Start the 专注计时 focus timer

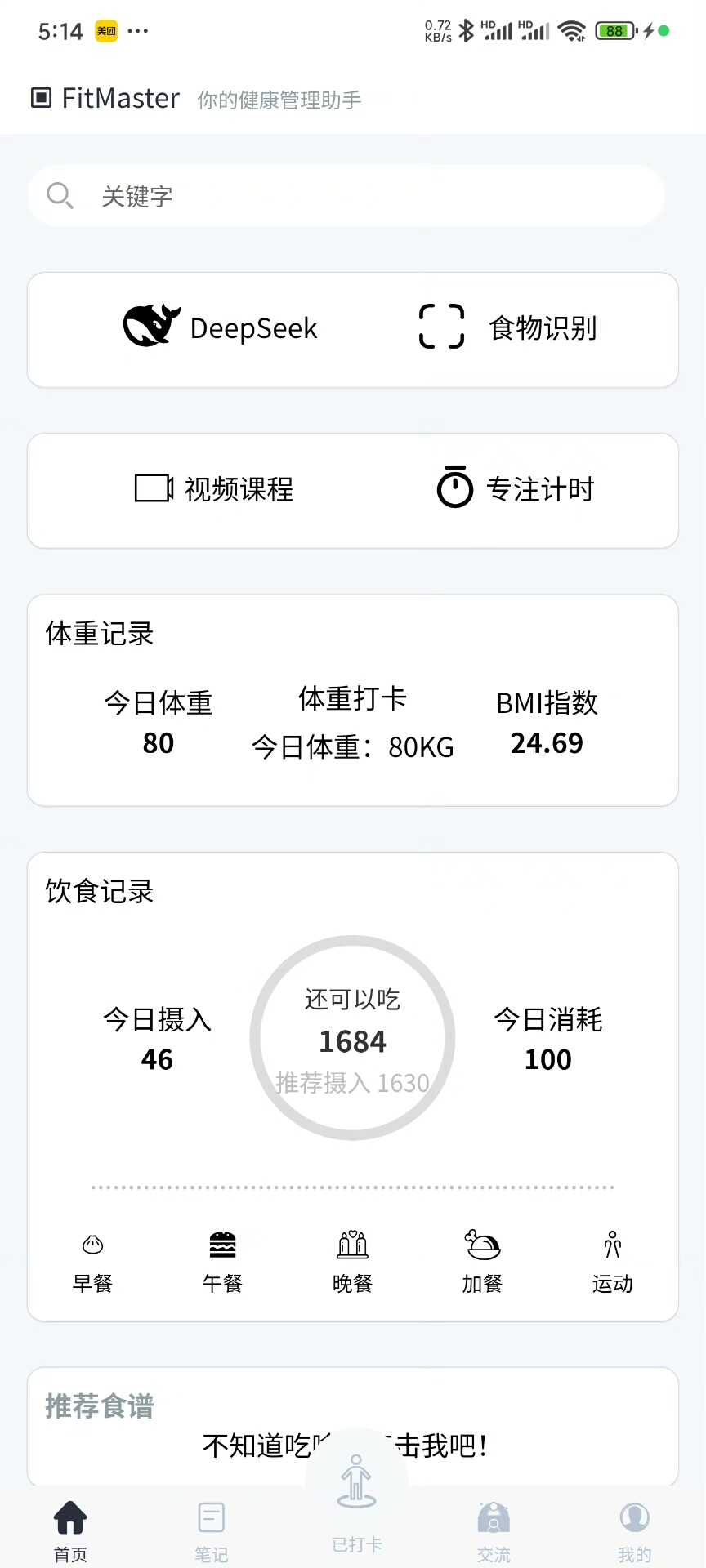[x=516, y=488]
